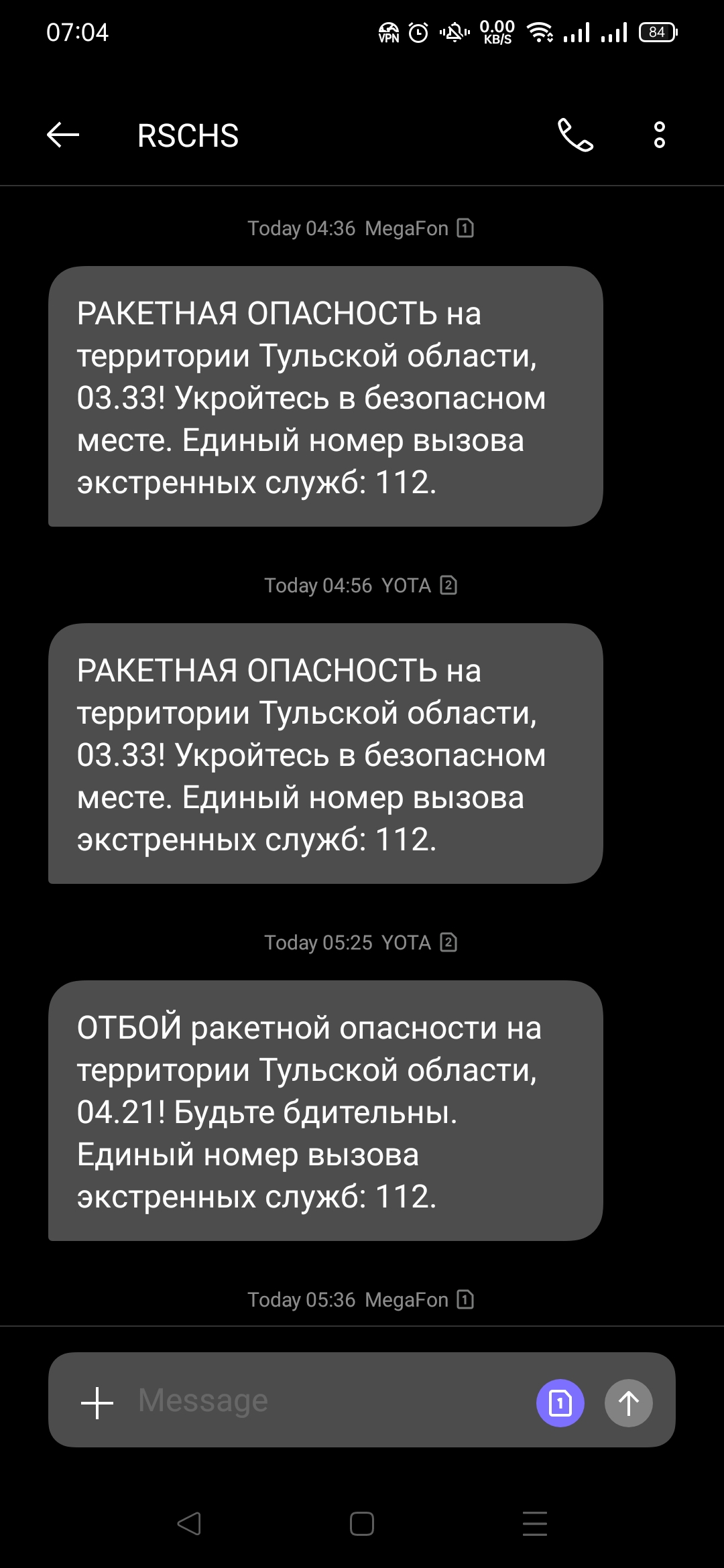Call the RSCHS sender
724x1568 pixels.
click(575, 135)
